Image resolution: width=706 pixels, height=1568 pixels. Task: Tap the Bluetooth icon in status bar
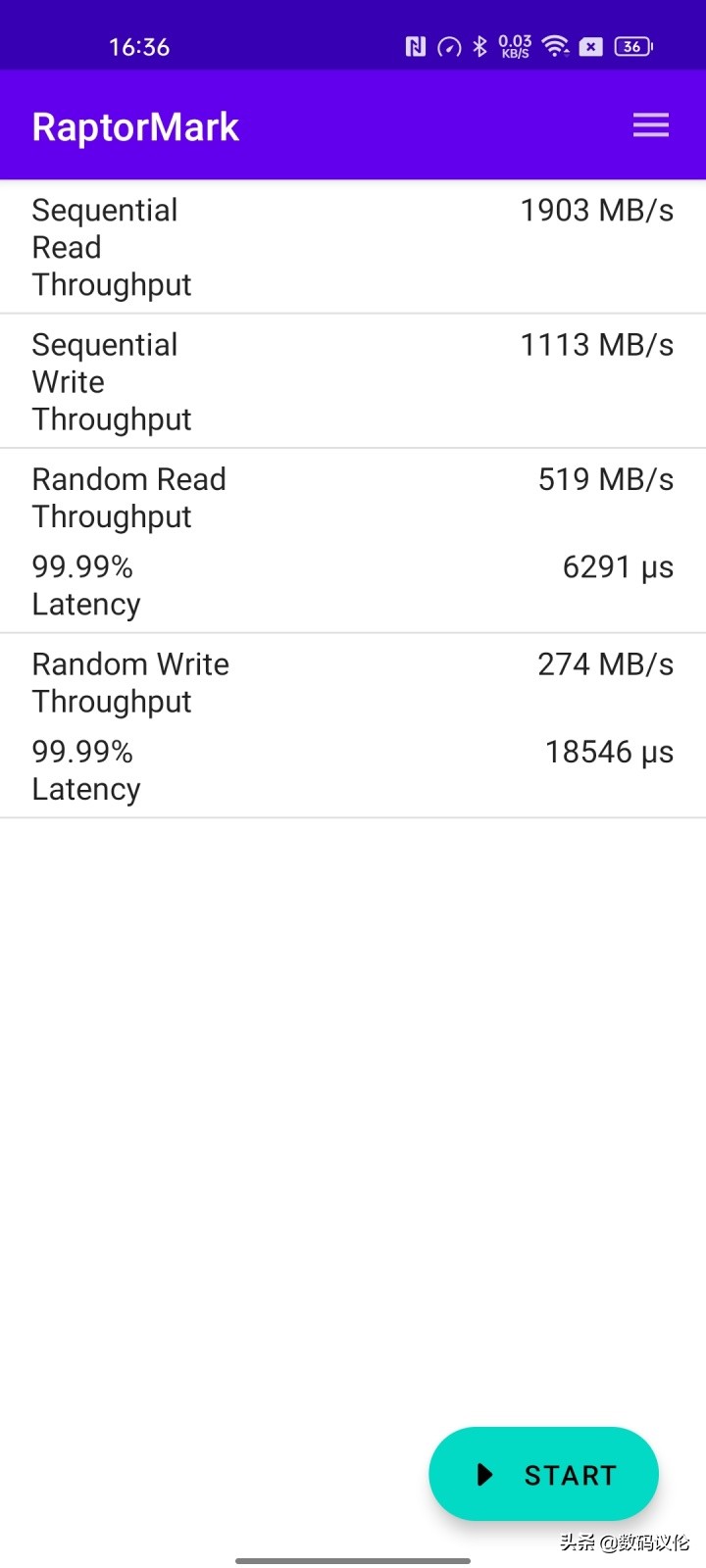click(479, 45)
